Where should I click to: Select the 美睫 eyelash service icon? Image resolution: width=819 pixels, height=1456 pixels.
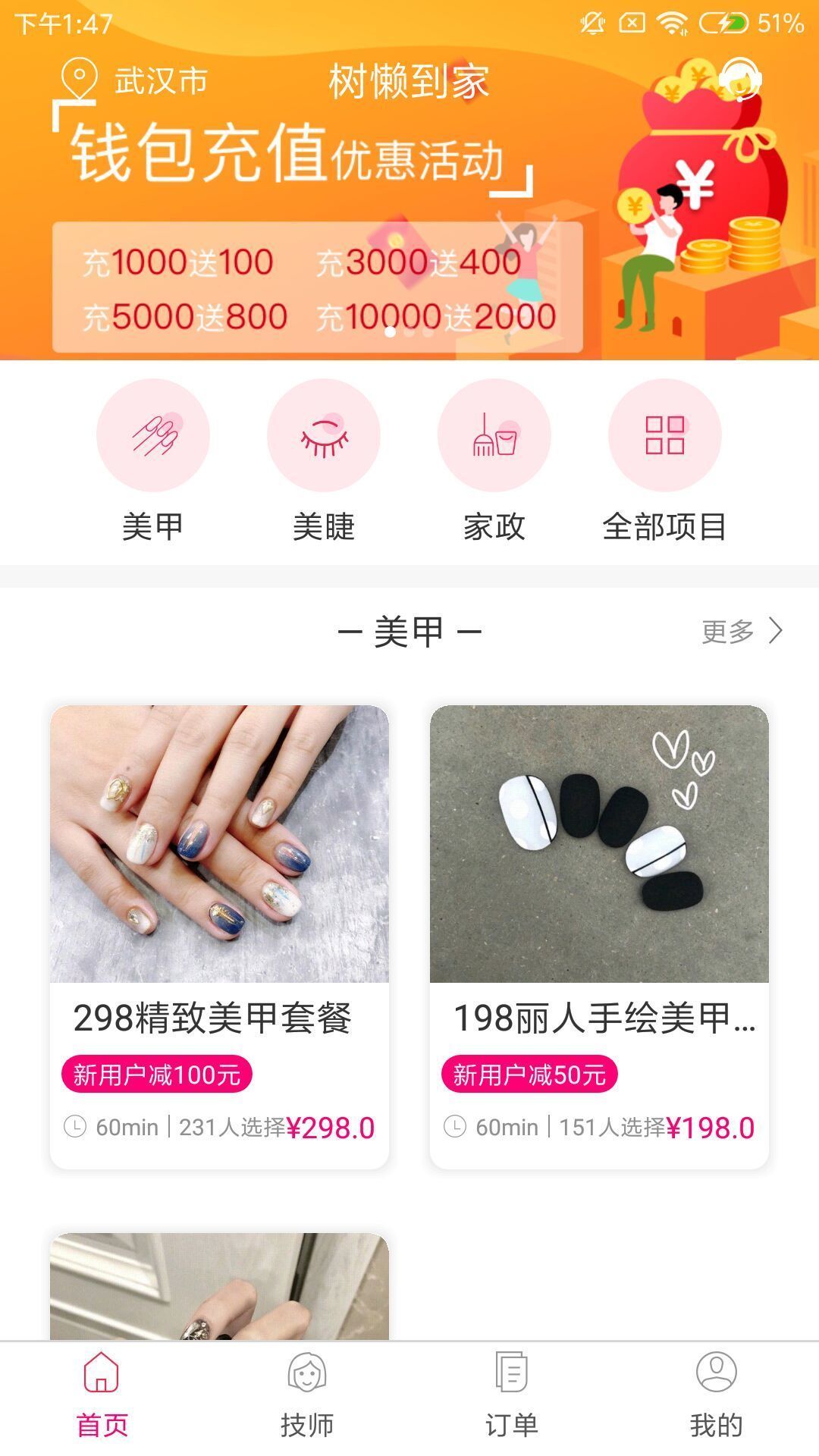click(x=324, y=436)
